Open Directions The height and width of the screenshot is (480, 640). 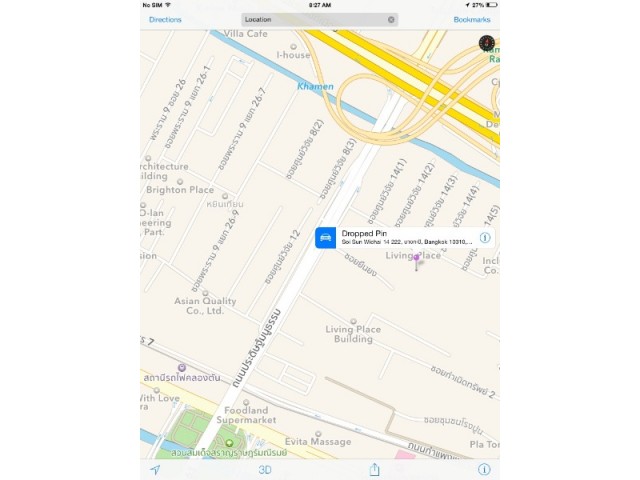click(x=165, y=19)
